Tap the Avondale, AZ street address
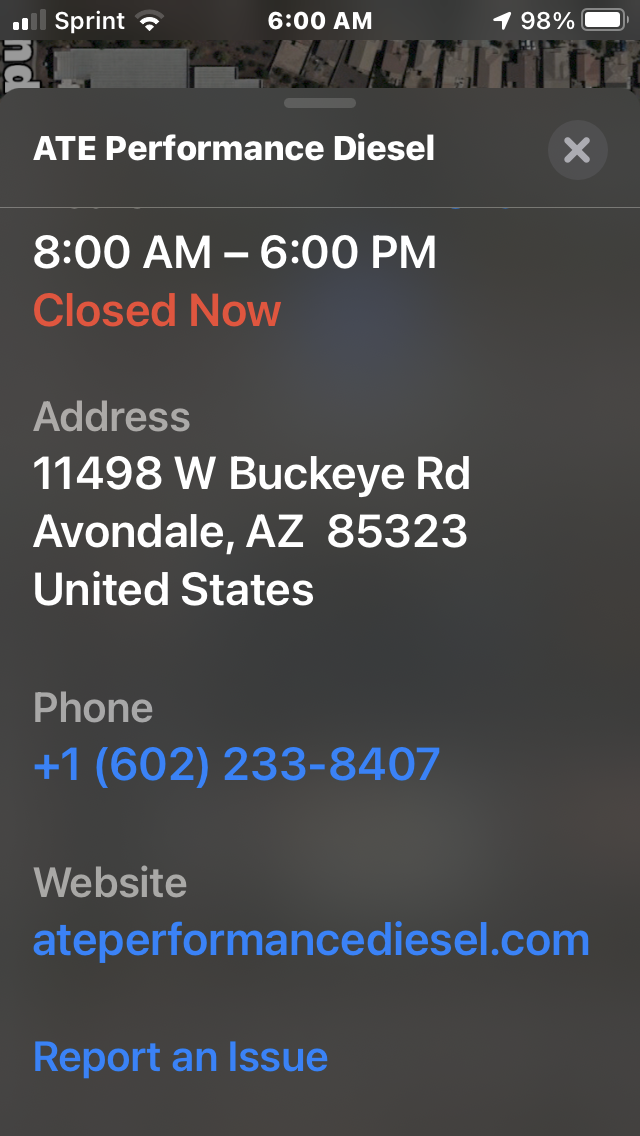The image size is (640, 1136). pyautogui.click(x=251, y=531)
